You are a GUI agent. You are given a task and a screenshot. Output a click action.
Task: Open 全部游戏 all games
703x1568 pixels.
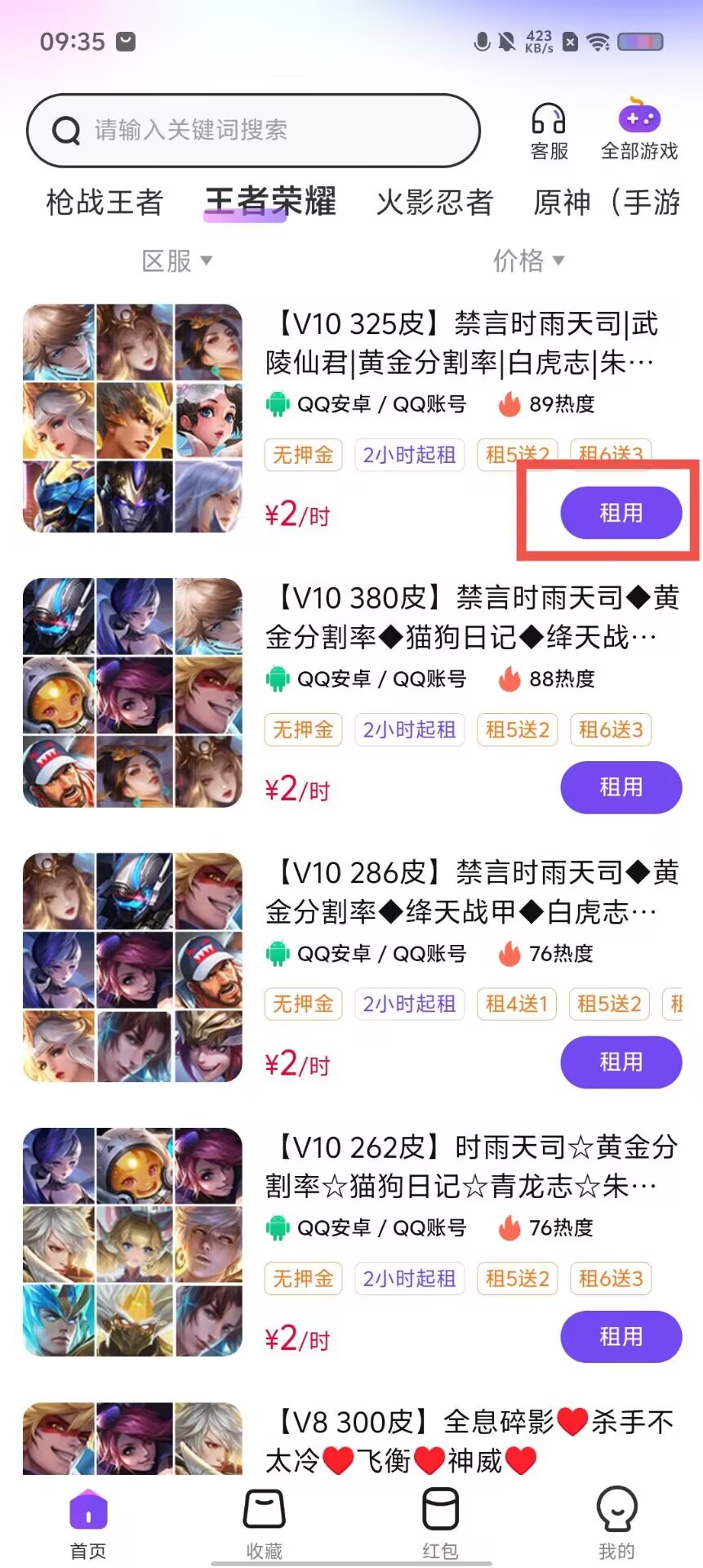(638, 131)
